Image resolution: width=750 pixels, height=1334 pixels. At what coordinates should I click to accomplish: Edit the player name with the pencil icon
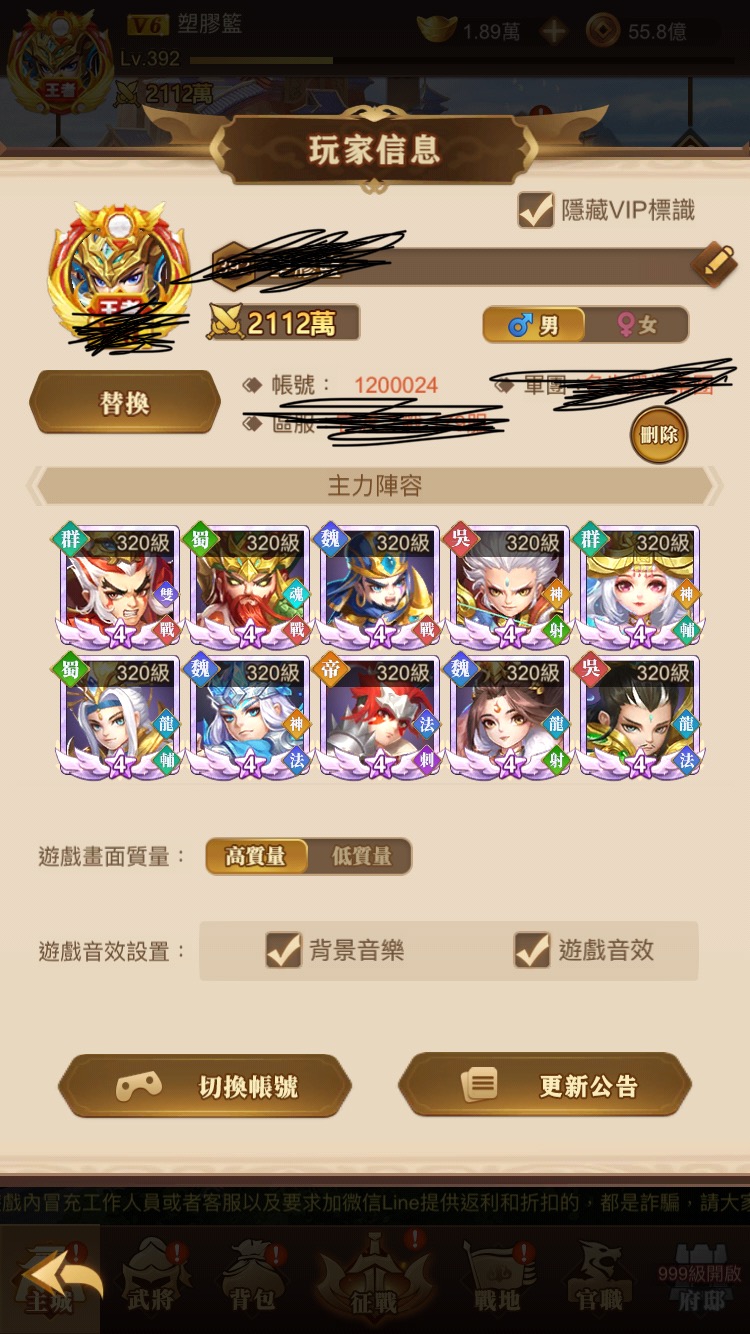pyautogui.click(x=713, y=263)
